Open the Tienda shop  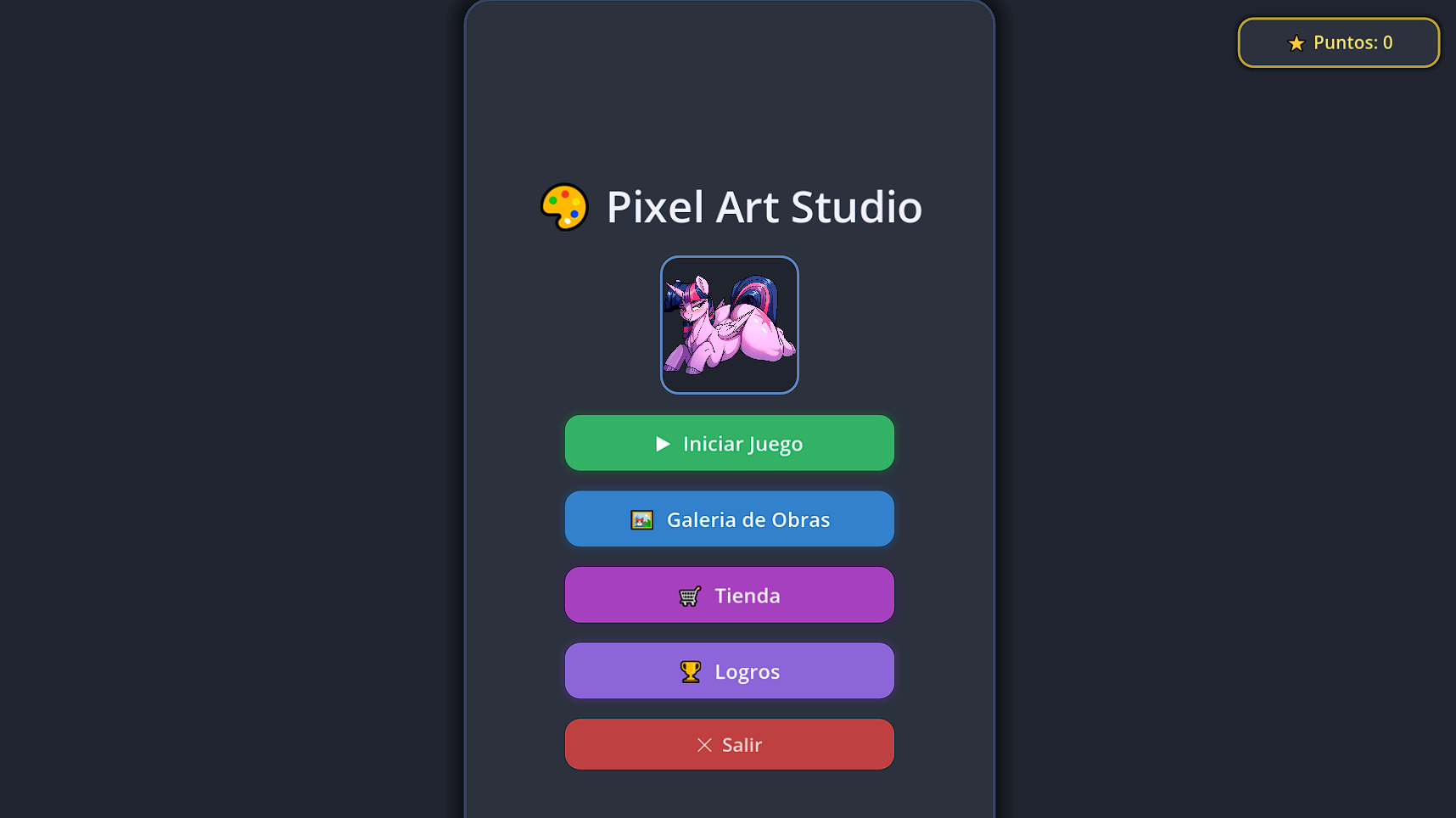(730, 595)
